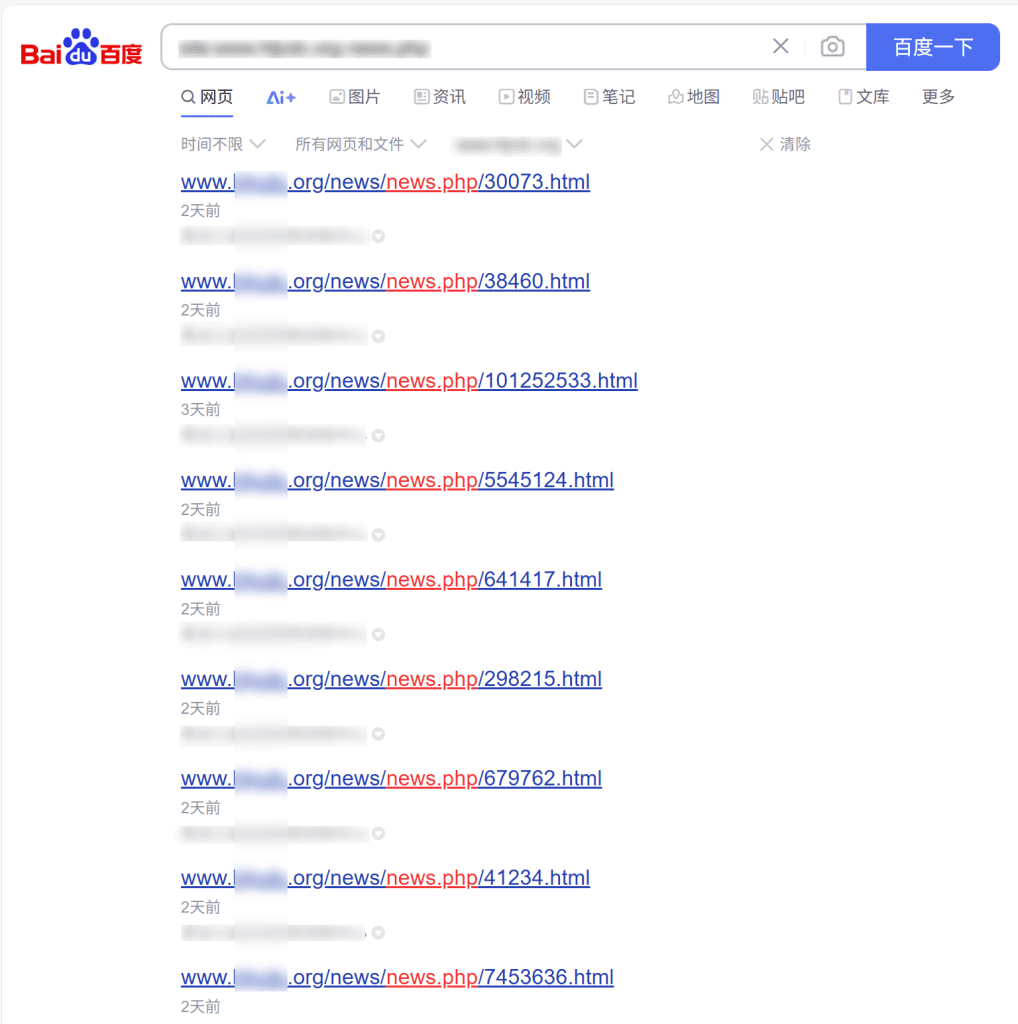Switch to the 图片 tab

point(355,97)
